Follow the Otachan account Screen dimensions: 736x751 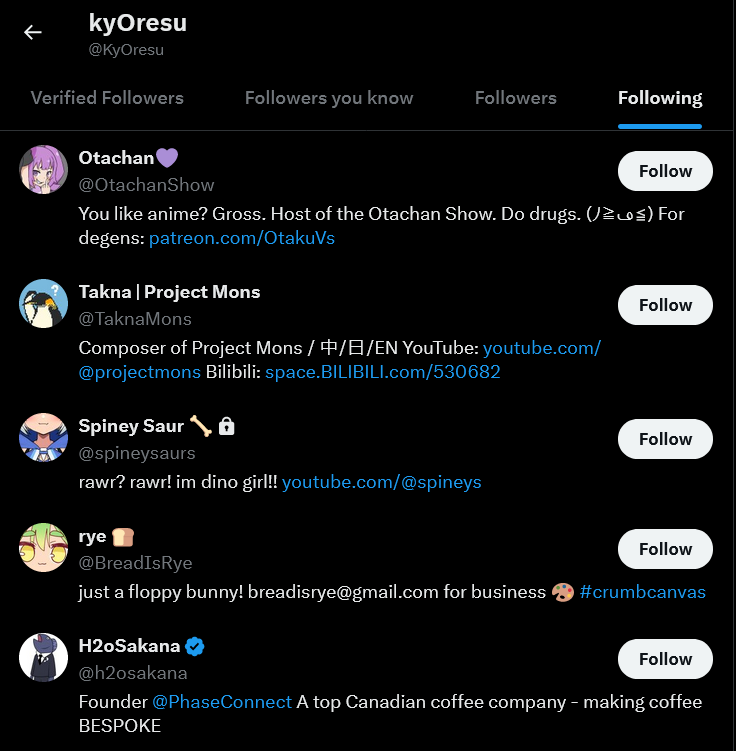[x=665, y=171]
